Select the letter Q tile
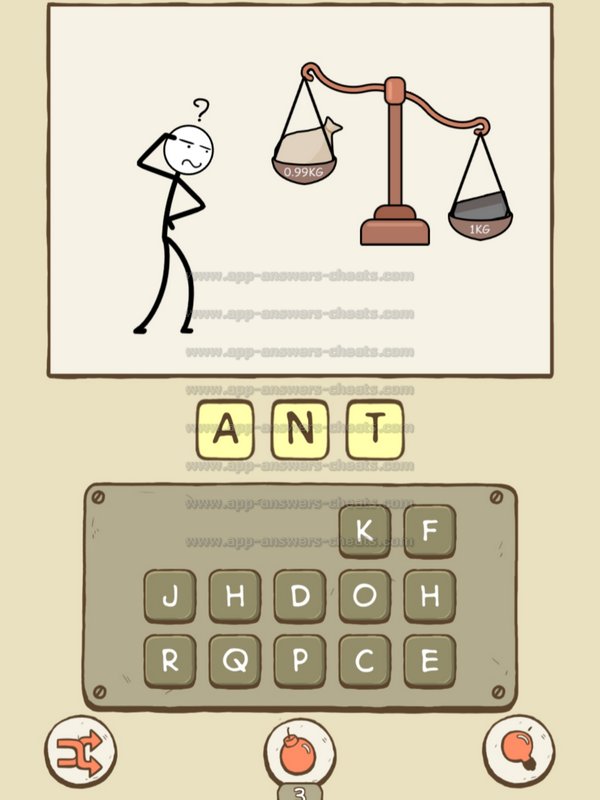The height and width of the screenshot is (800, 600). click(236, 661)
